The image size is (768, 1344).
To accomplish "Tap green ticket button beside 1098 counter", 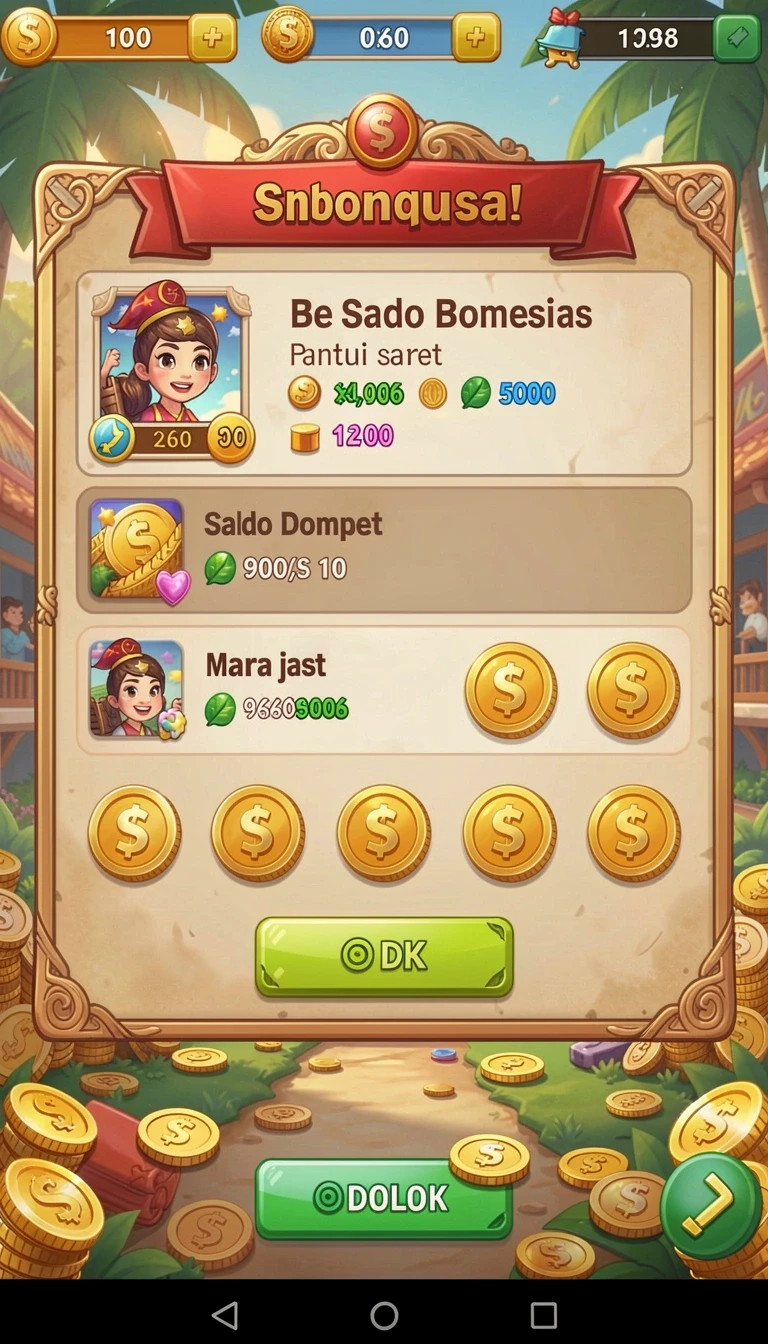I will pos(737,38).
